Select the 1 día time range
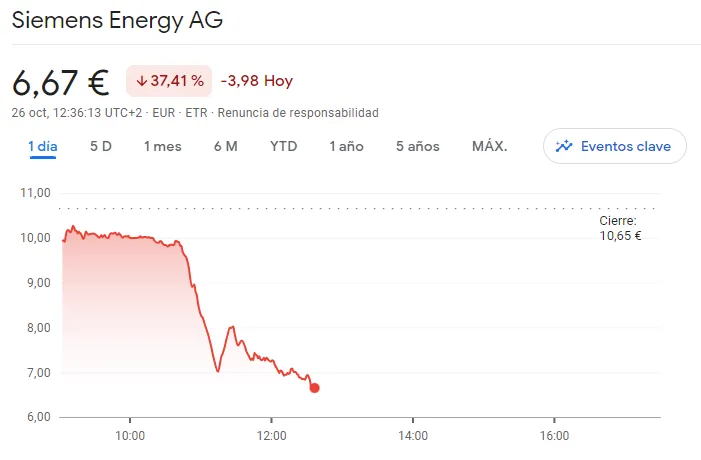Image resolution: width=701 pixels, height=460 pixels. pyautogui.click(x=43, y=146)
